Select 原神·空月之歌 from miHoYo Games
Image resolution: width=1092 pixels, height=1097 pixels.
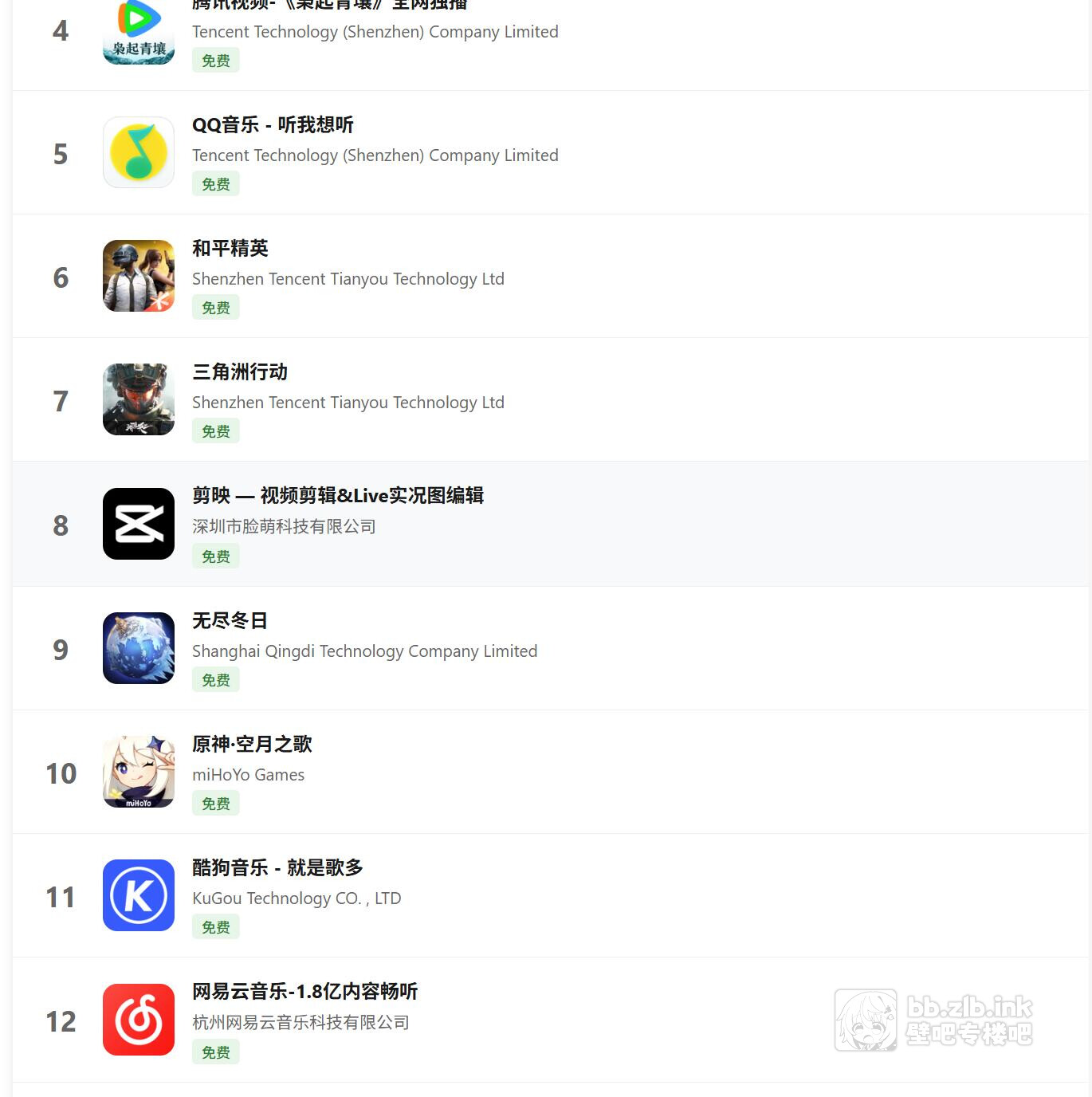252,745
